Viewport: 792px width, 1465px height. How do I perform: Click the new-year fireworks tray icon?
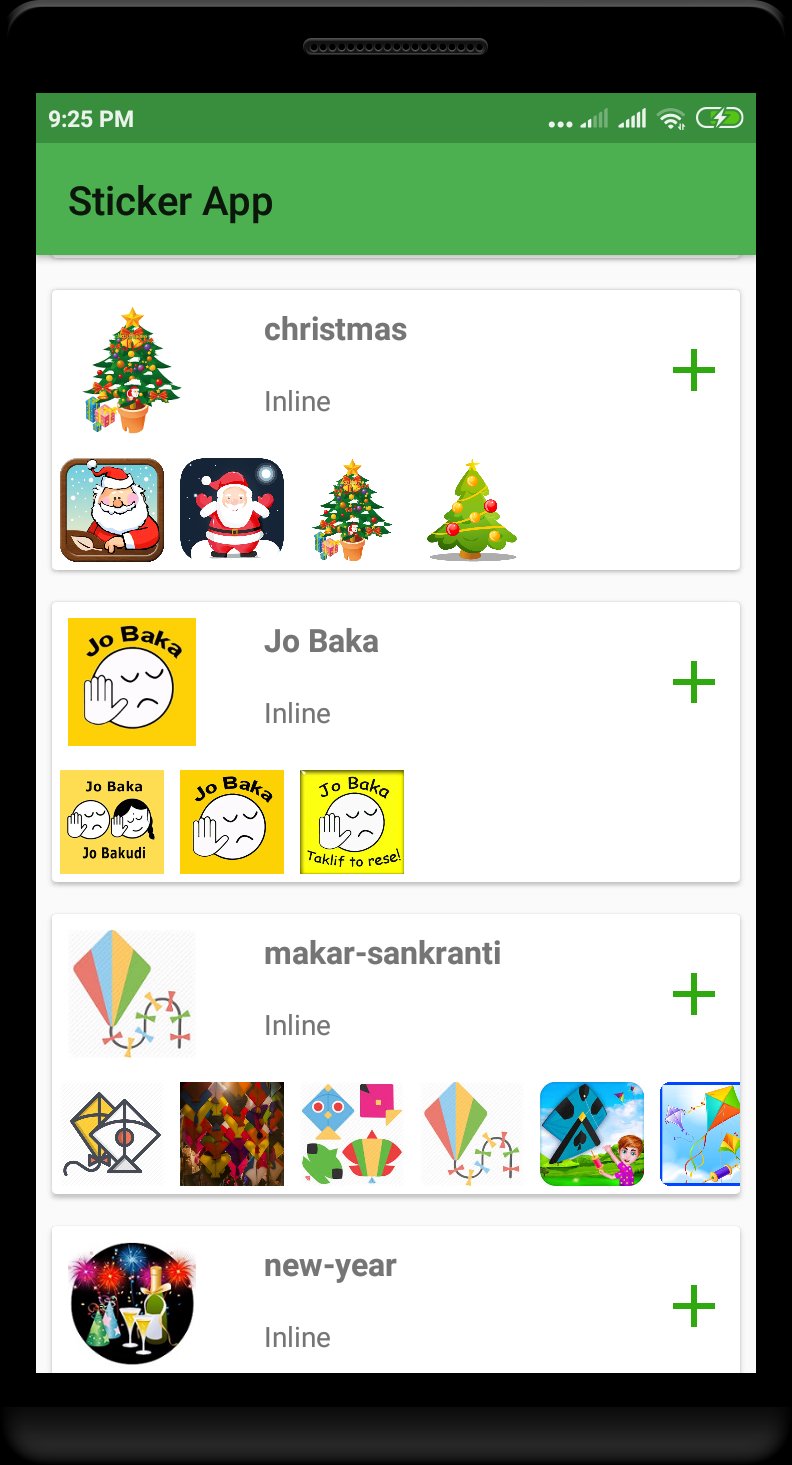[x=131, y=1304]
